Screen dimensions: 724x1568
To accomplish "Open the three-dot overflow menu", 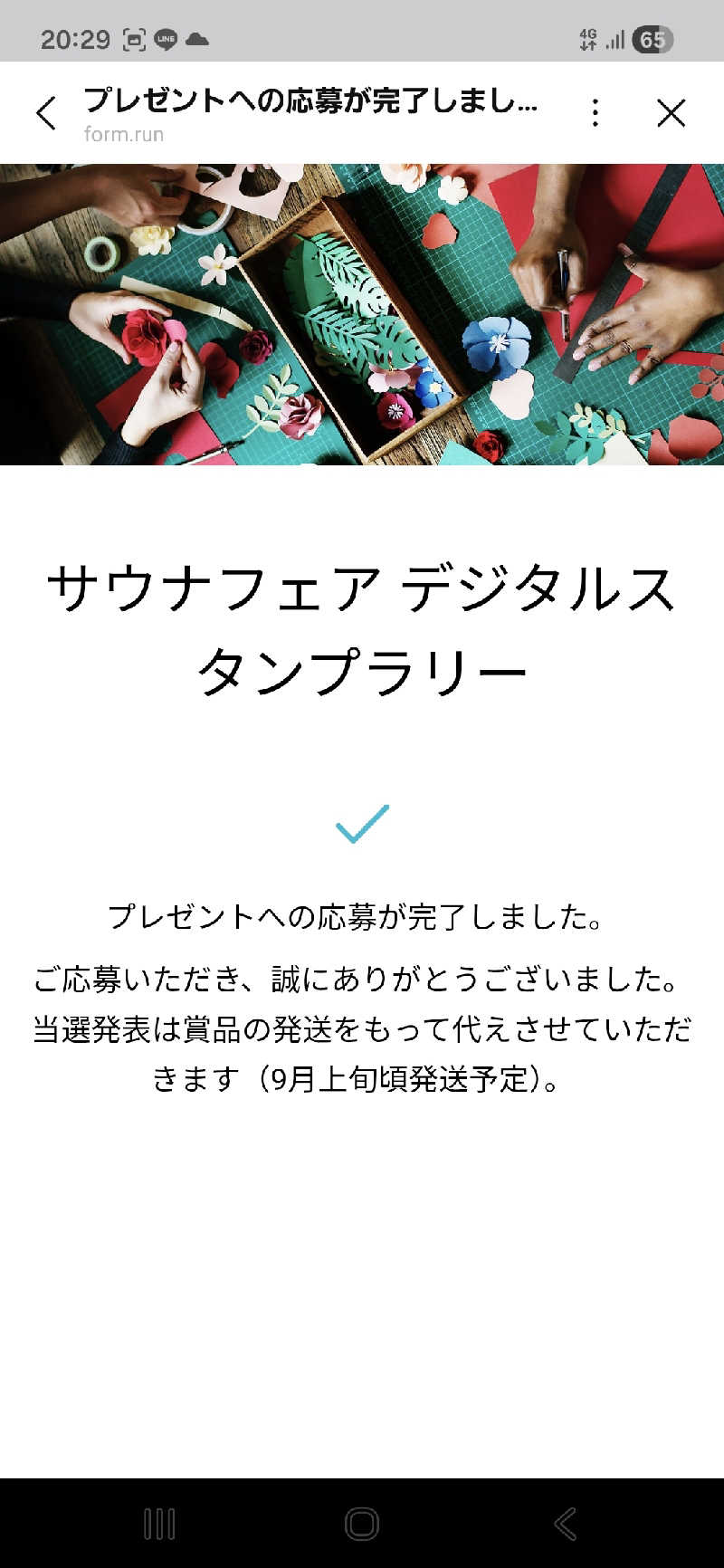I will pos(595,113).
